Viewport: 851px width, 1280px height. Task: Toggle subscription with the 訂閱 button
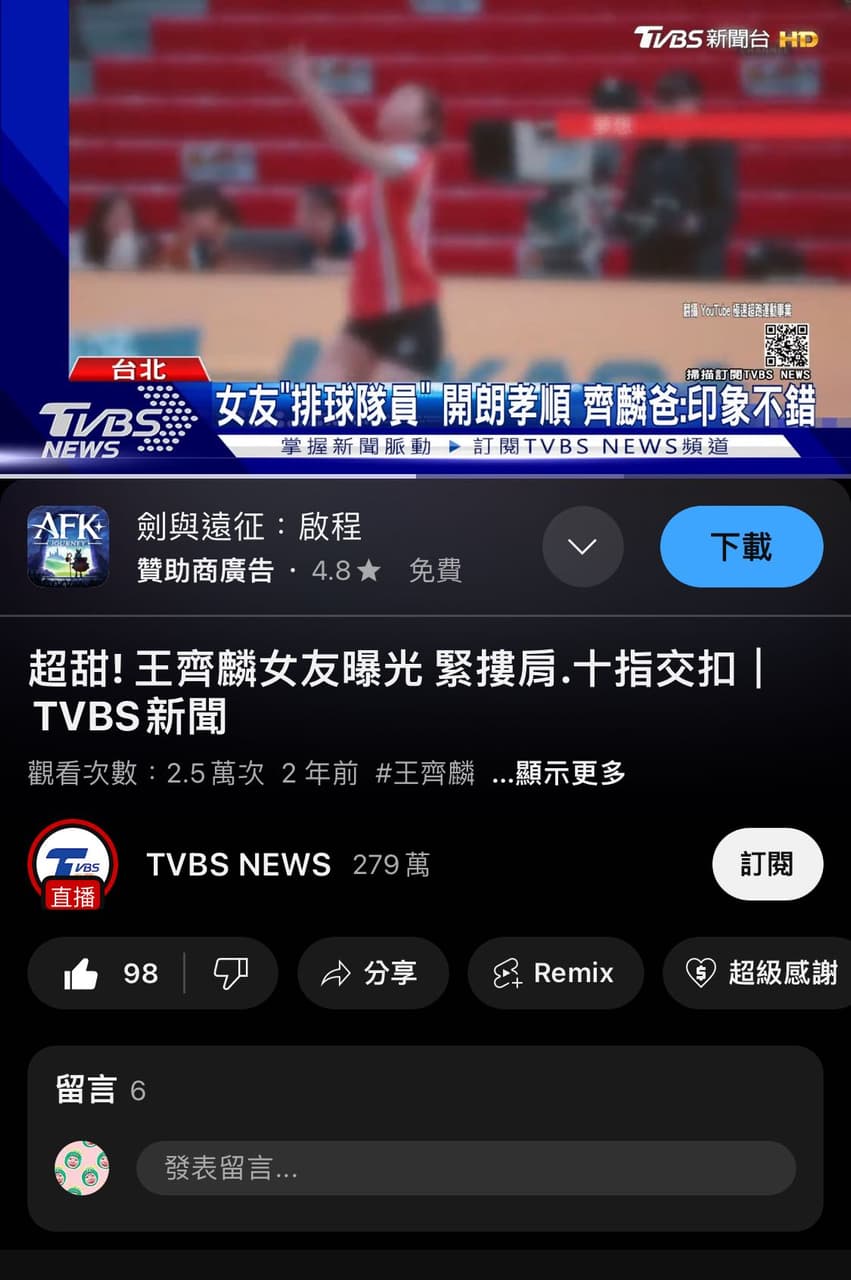coord(767,864)
